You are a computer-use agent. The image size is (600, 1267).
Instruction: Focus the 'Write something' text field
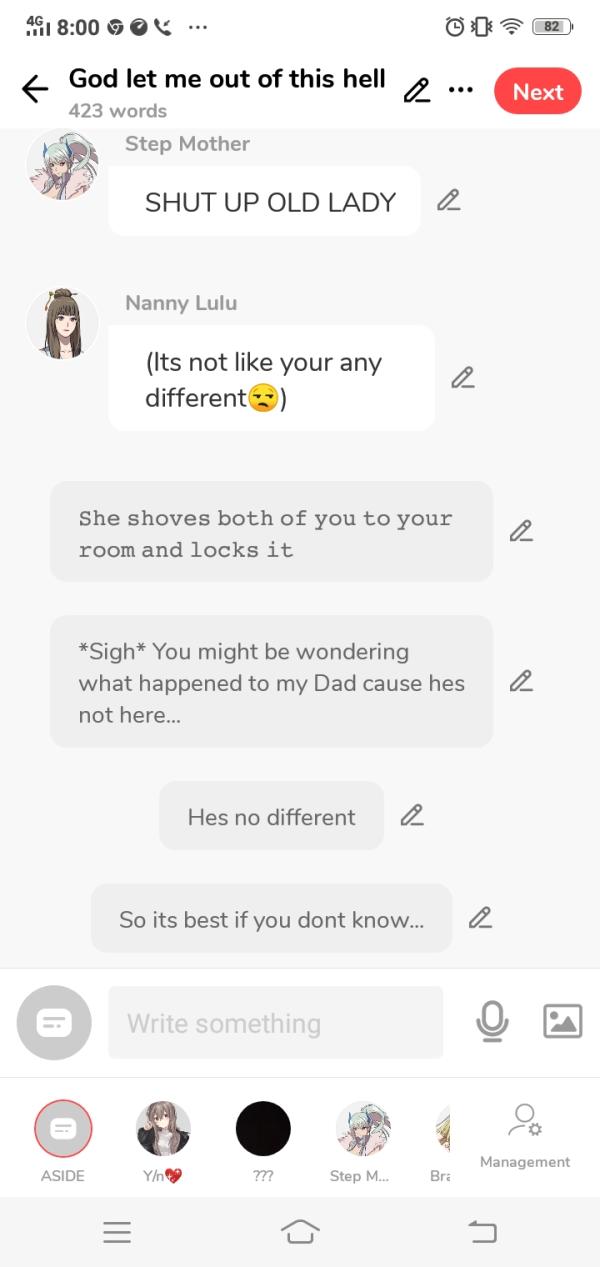[275, 1022]
